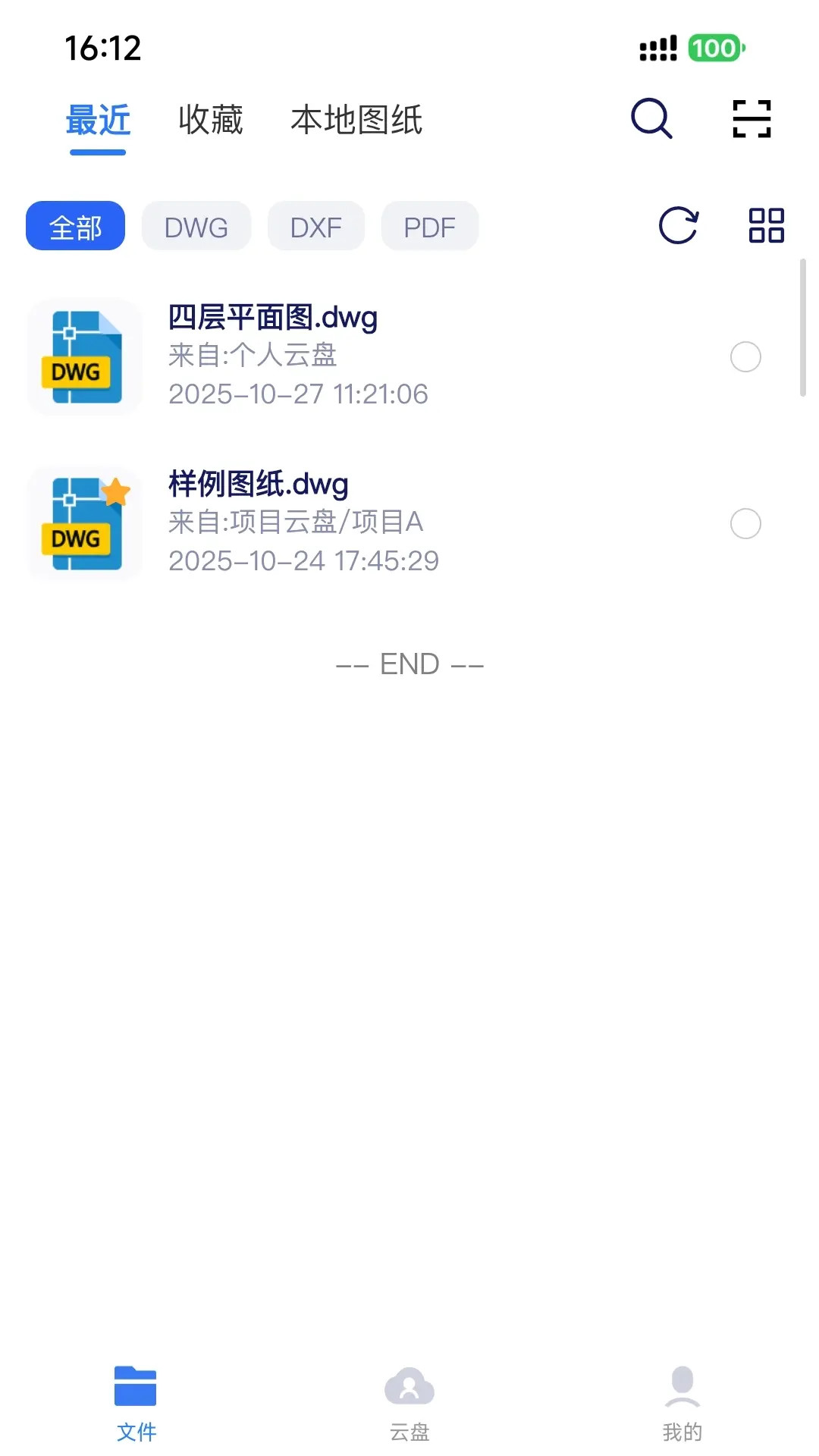The height and width of the screenshot is (1456, 819).
Task: Switch to the 本地图纸 local drawings tab
Action: (357, 120)
